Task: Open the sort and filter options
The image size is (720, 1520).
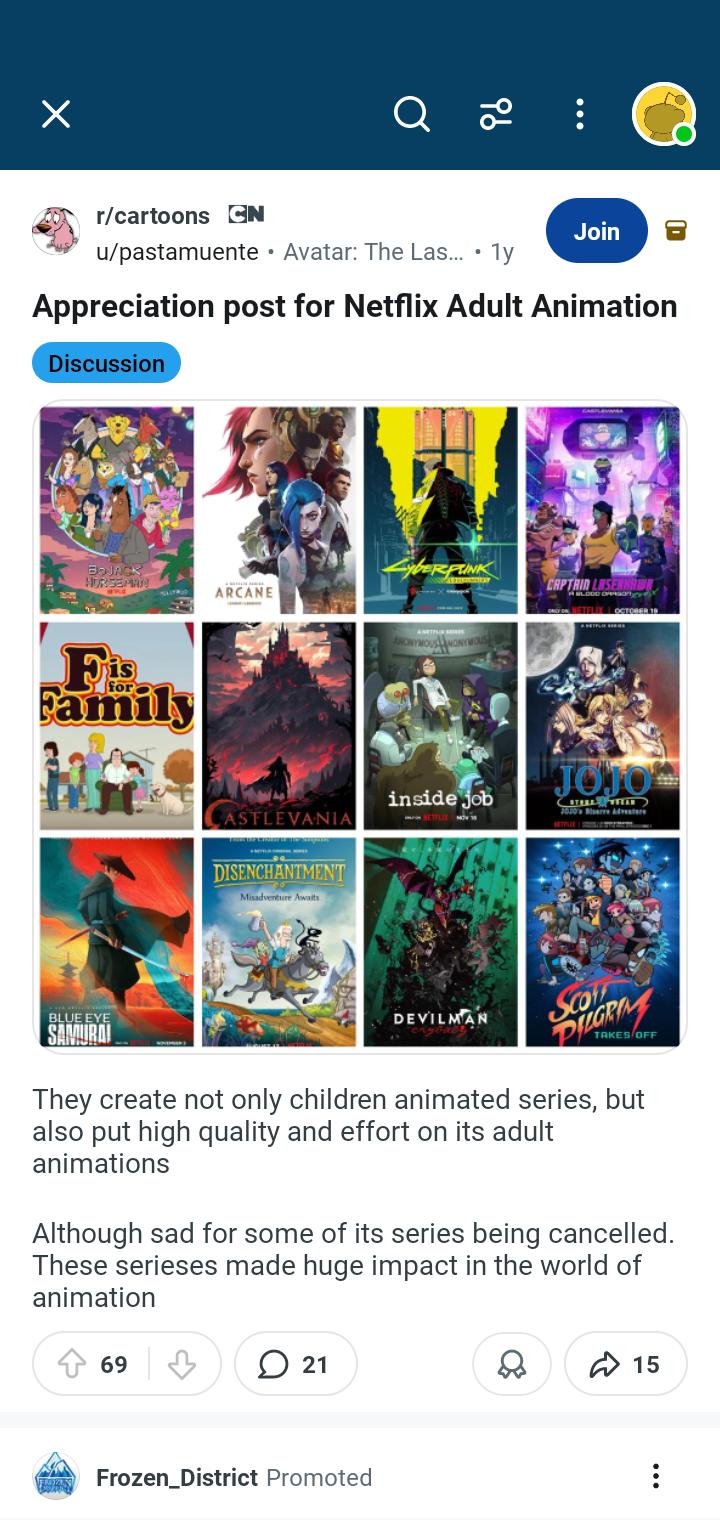Action: tap(496, 115)
